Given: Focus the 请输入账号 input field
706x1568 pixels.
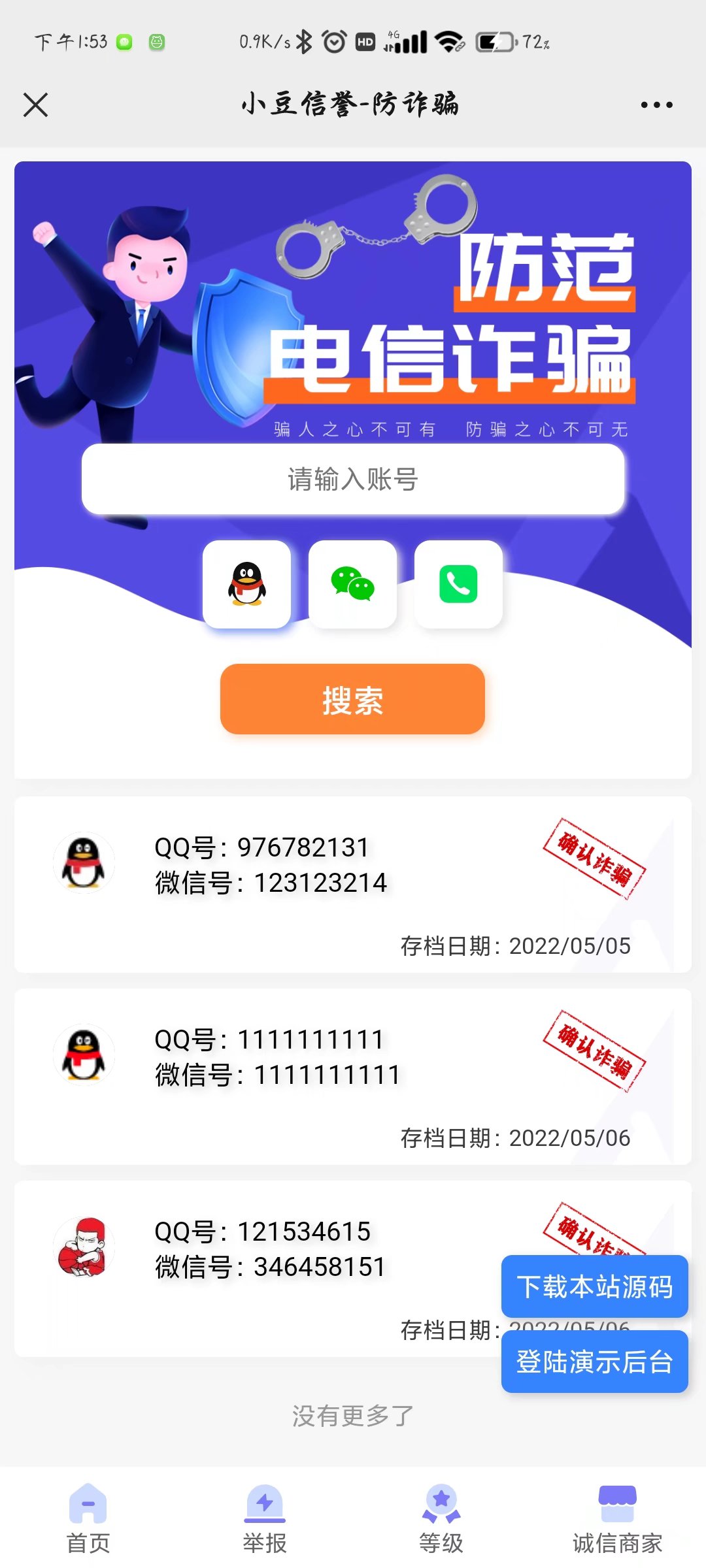Looking at the screenshot, I should (353, 479).
